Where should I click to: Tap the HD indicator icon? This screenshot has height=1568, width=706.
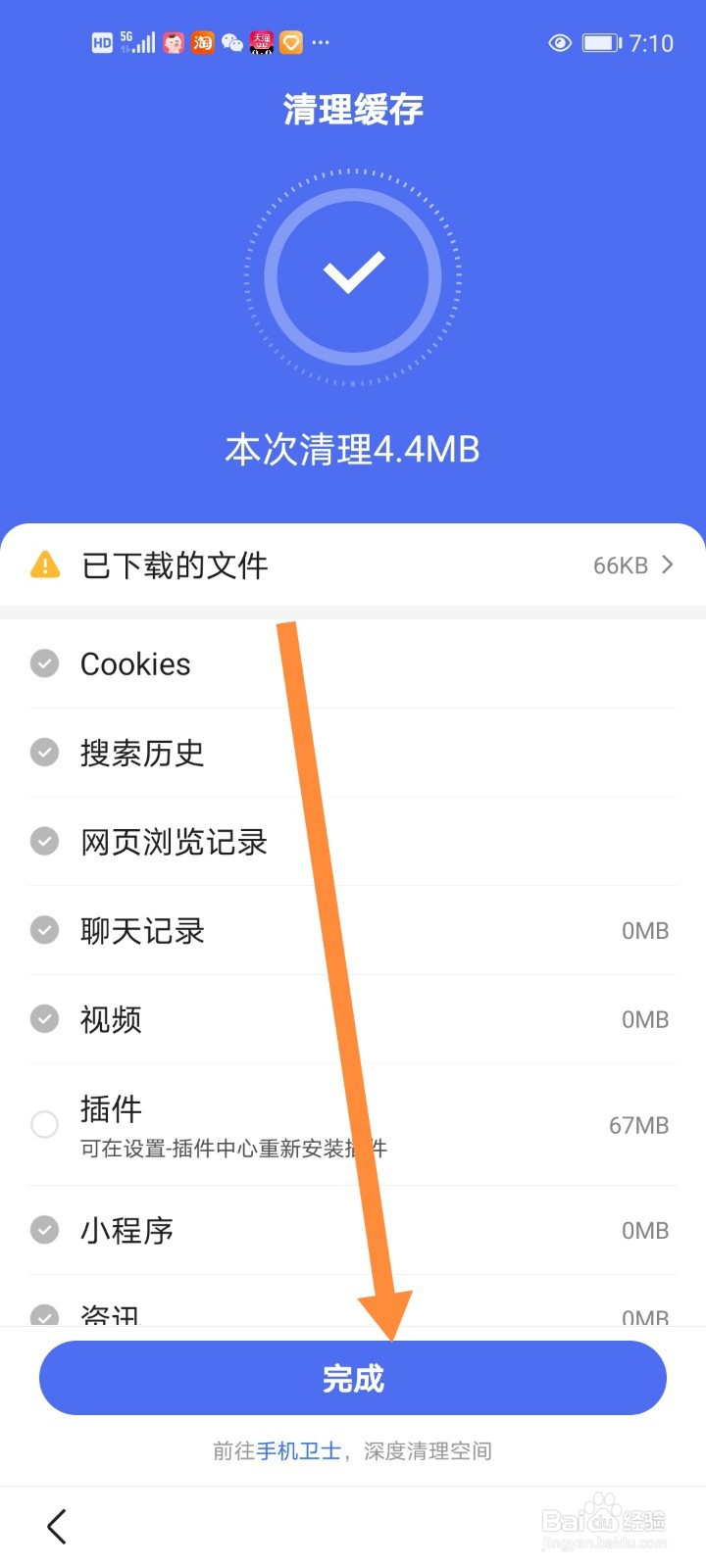(x=101, y=42)
